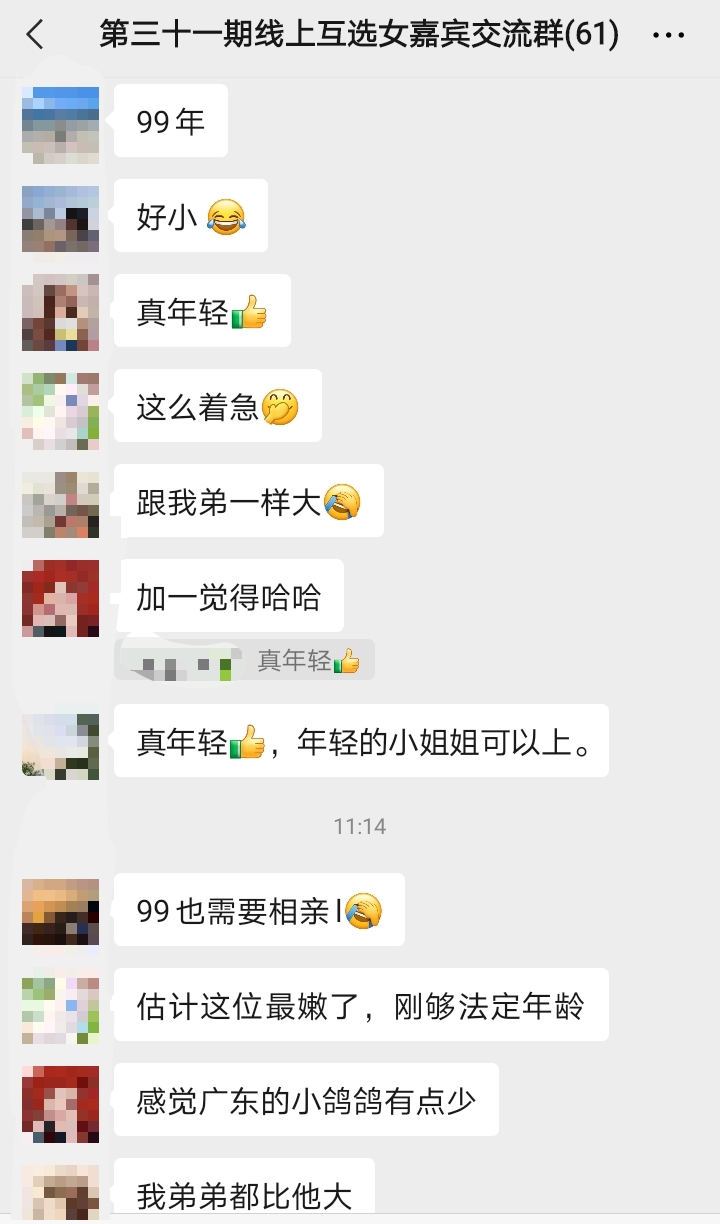Tap the avatar next to "估计这位最嫩了"
Screen dimensions: 720x1224
tap(60, 1007)
